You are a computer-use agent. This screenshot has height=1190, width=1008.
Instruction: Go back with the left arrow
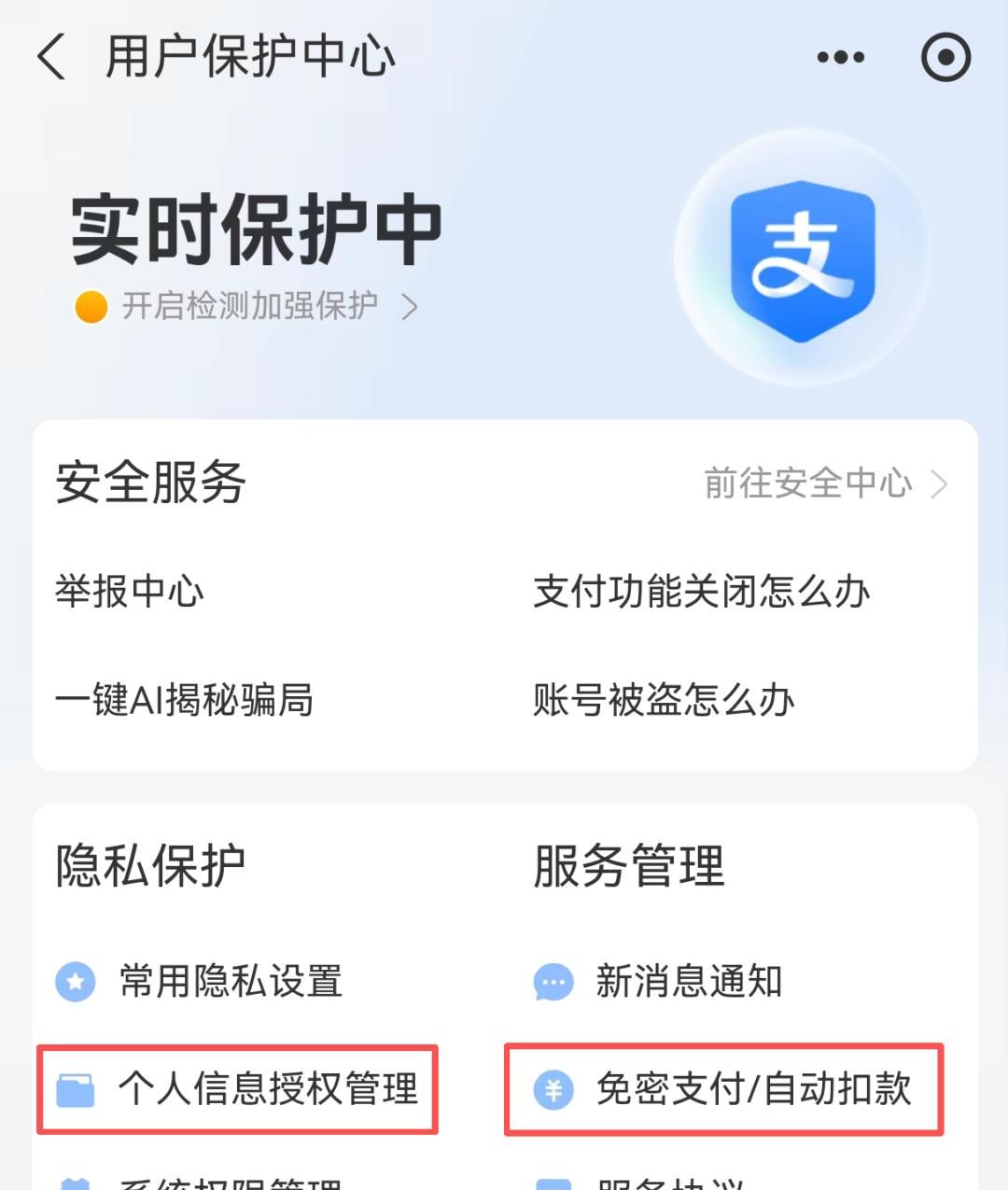(49, 56)
